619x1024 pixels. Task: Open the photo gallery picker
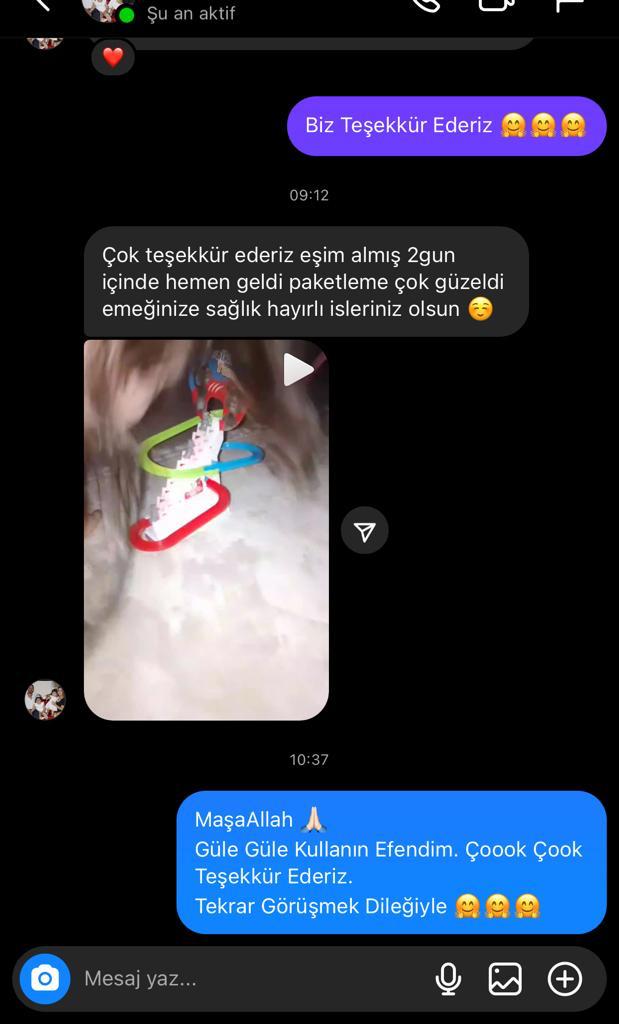coord(505,978)
